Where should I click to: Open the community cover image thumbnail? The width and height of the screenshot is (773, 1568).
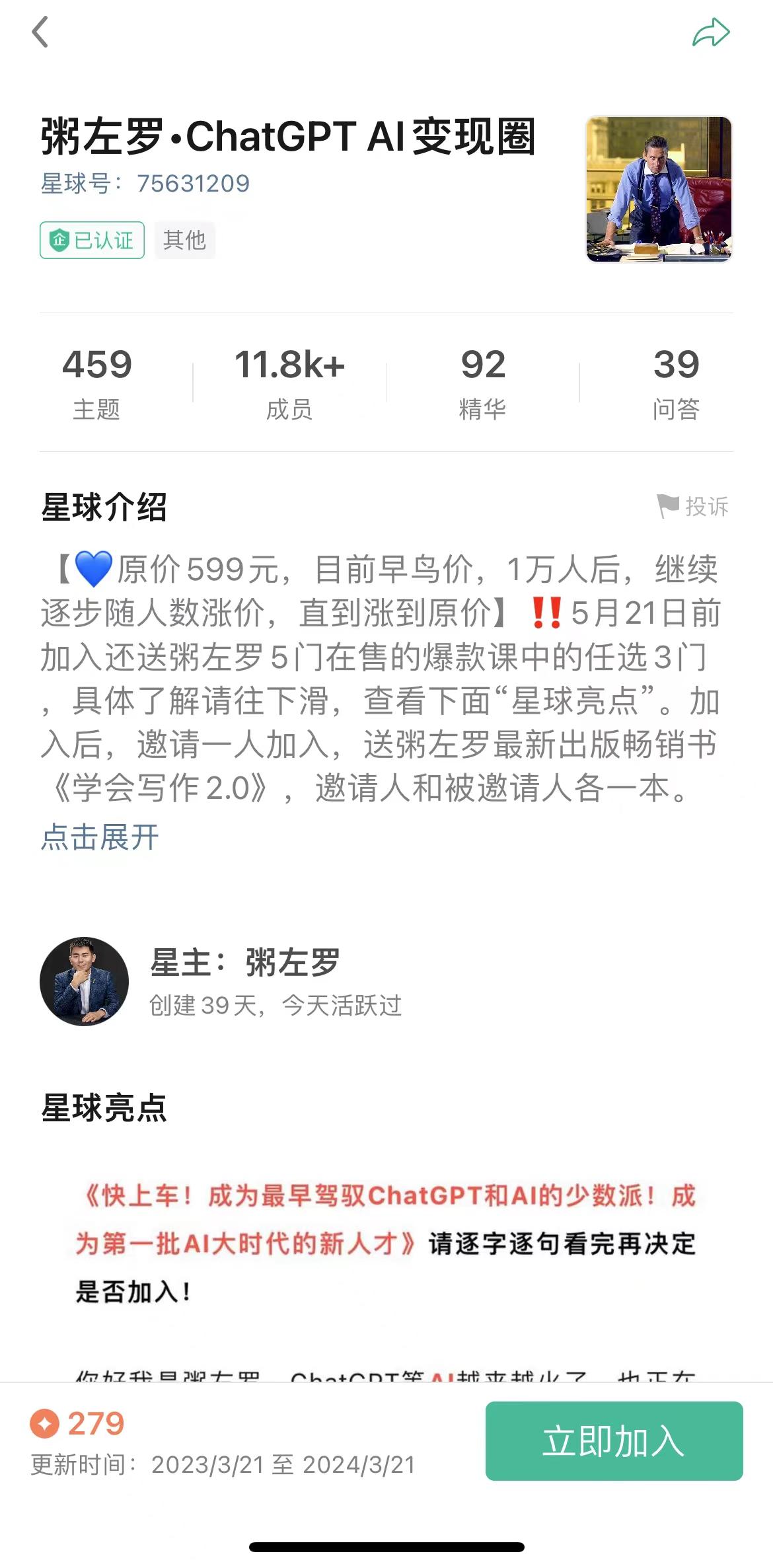[659, 190]
